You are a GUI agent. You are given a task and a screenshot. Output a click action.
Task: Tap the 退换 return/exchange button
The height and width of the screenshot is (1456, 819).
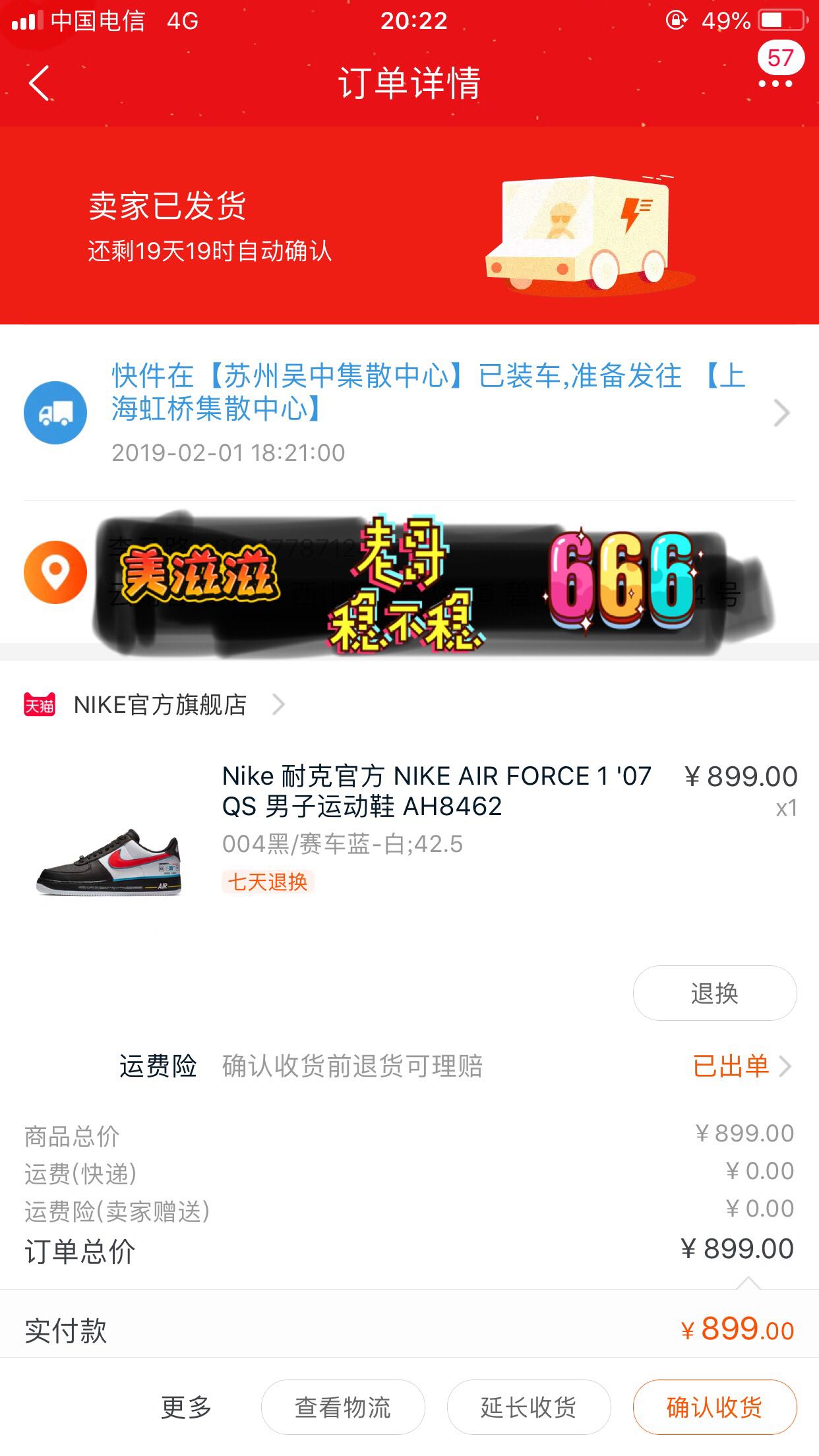(x=714, y=993)
